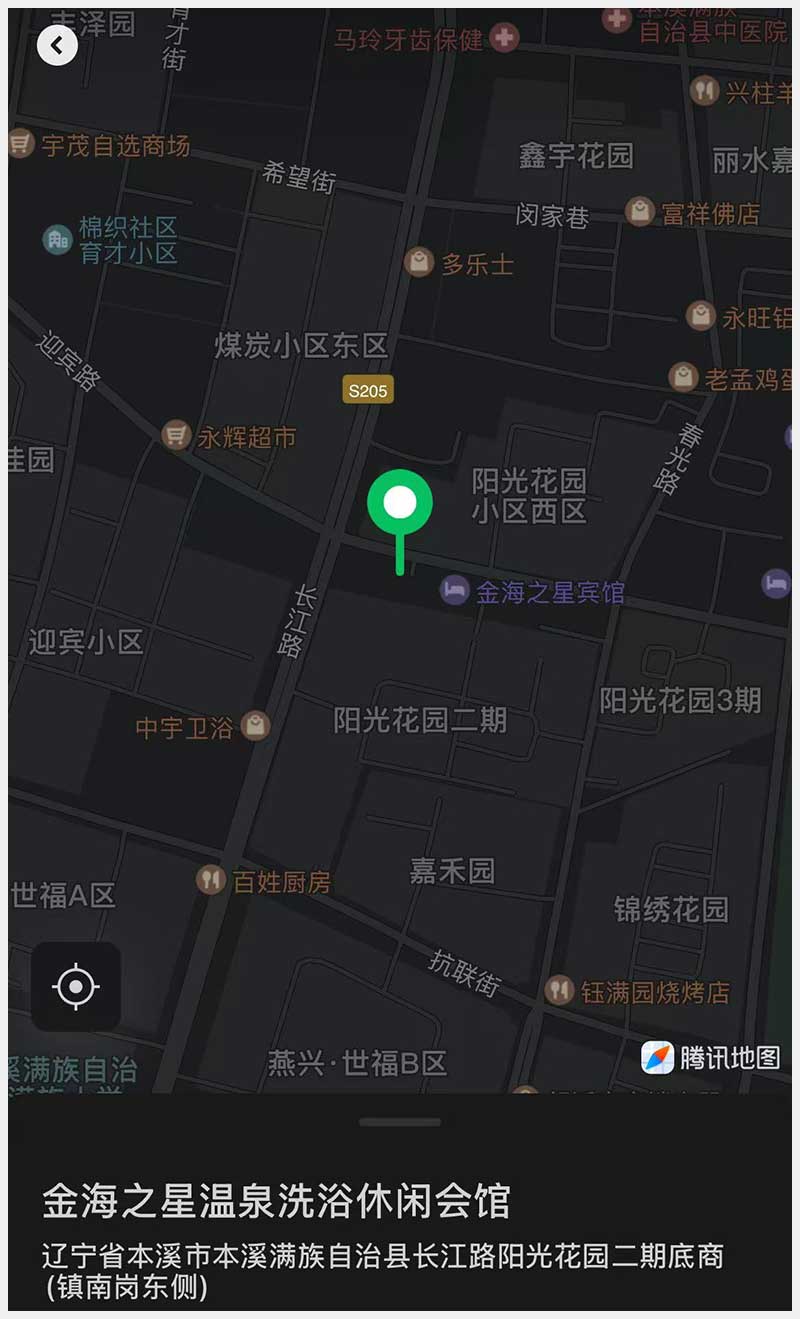Expand the location details panel handle
The height and width of the screenshot is (1319, 800).
tap(400, 1122)
